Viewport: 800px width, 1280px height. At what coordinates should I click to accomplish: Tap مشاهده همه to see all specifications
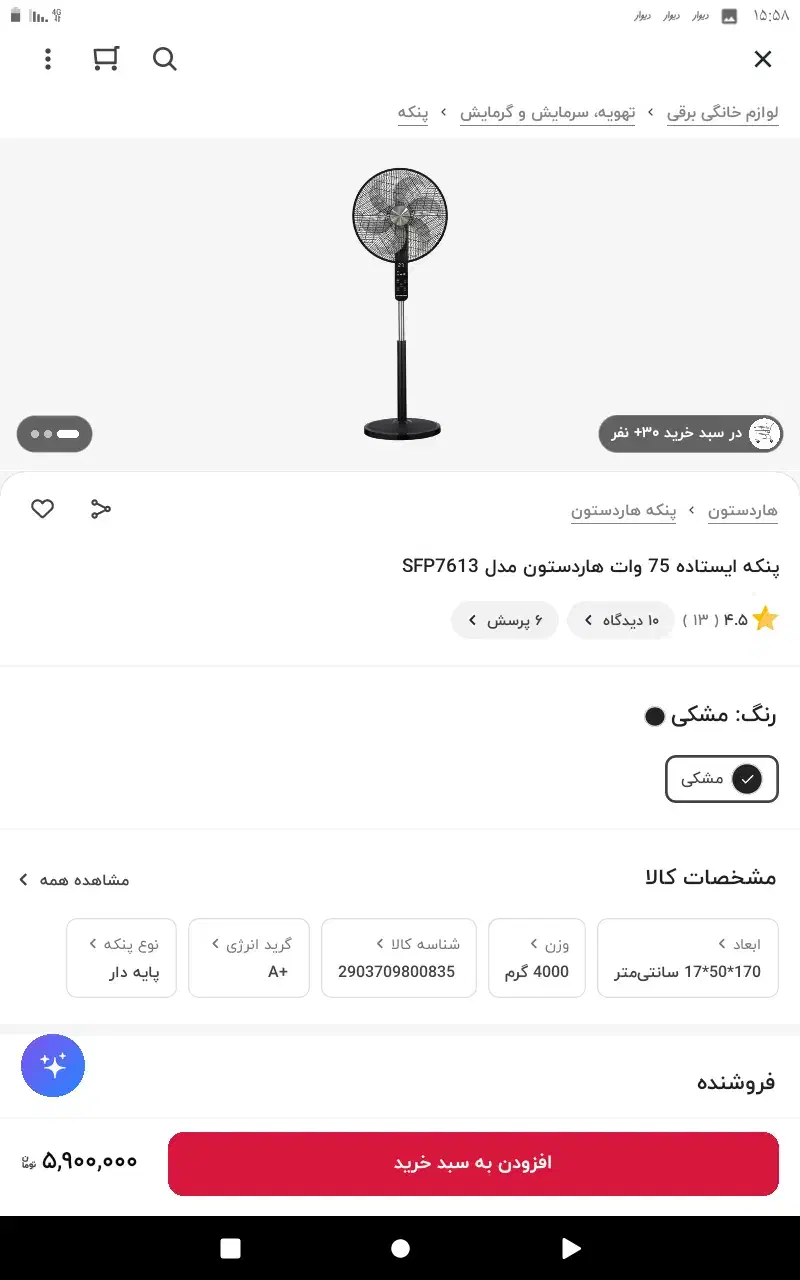(x=75, y=880)
